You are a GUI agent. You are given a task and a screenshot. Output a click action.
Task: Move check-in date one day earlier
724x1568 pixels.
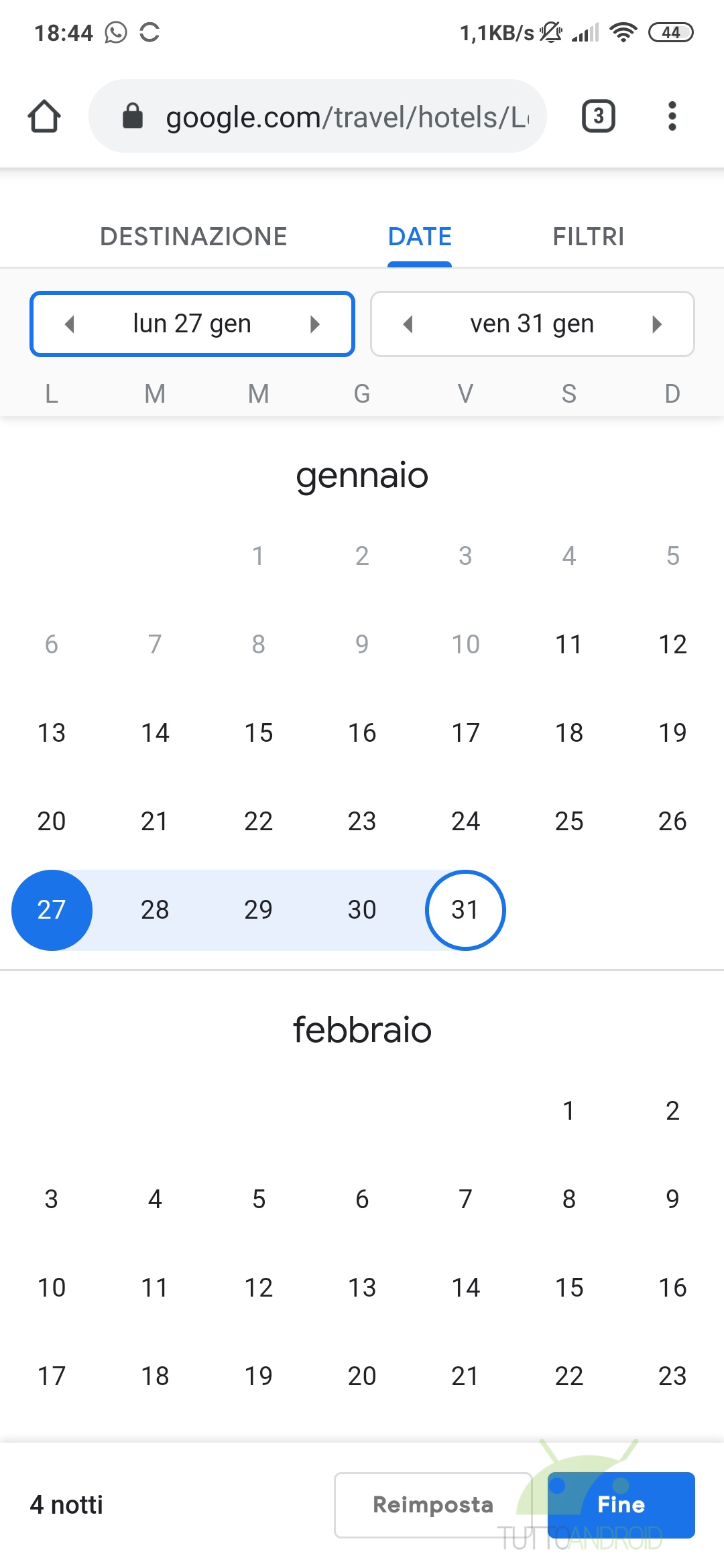pos(69,324)
